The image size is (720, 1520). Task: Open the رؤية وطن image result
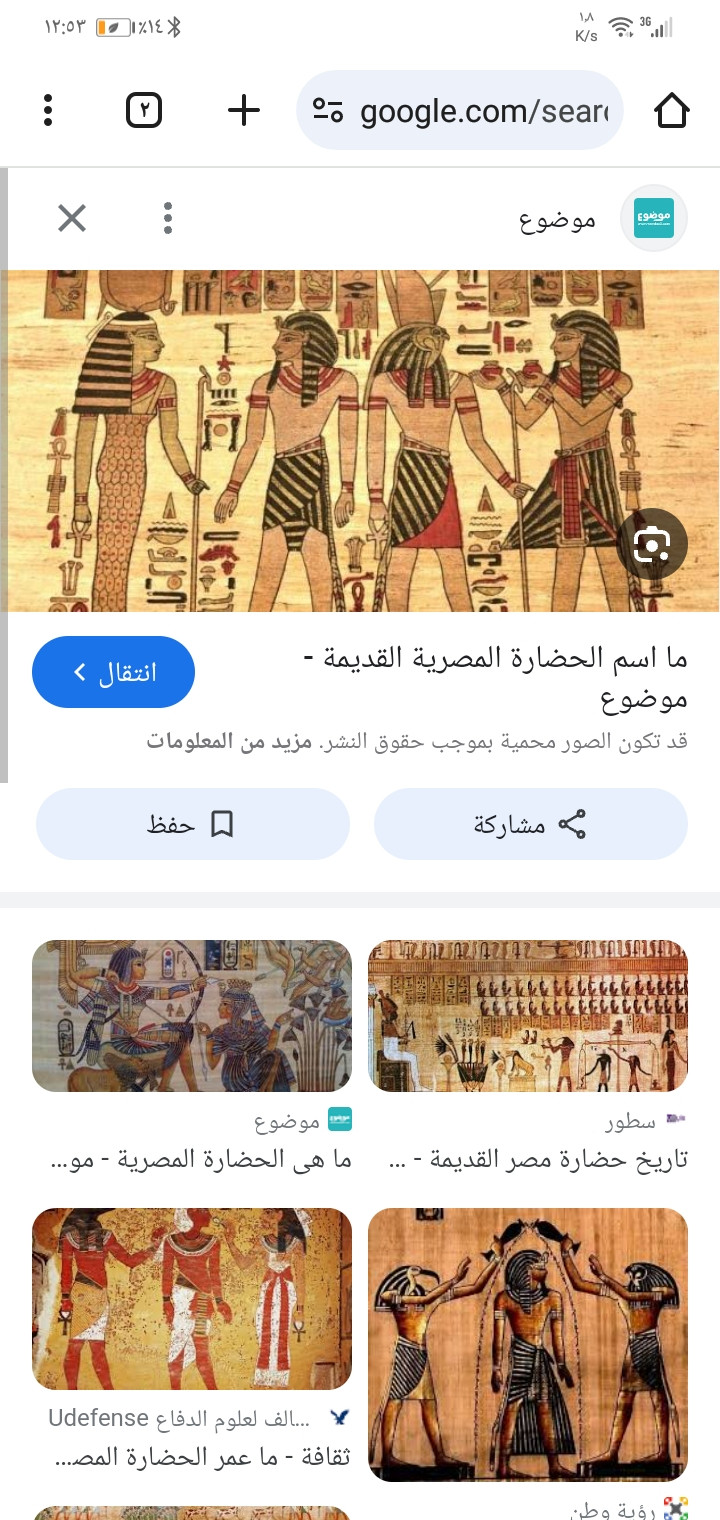pyautogui.click(x=528, y=1344)
